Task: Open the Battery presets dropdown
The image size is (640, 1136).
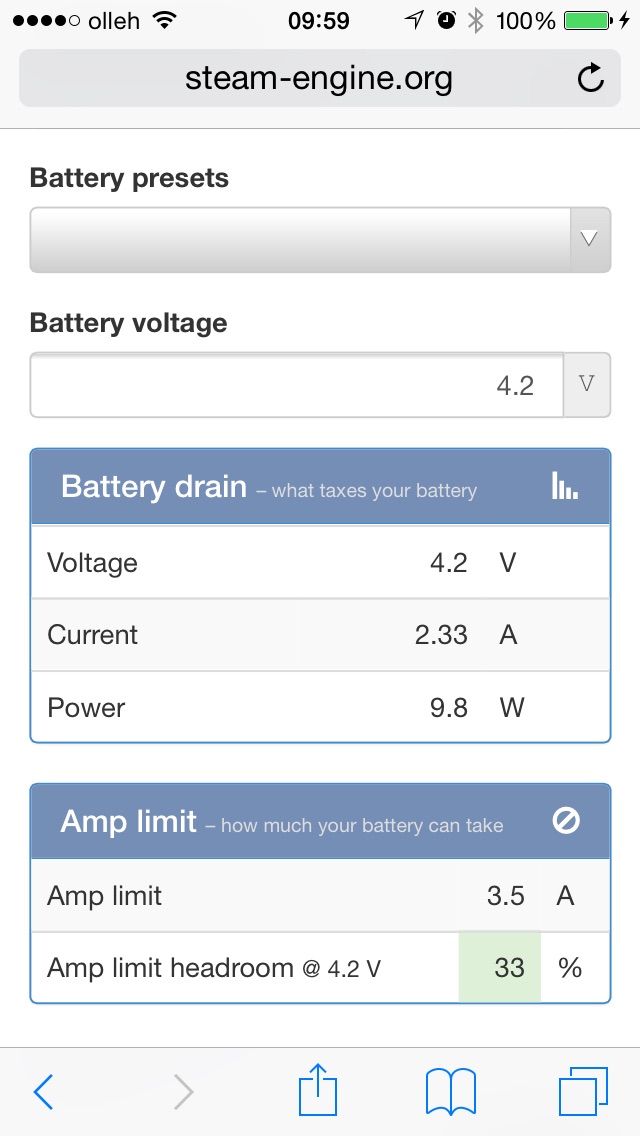Action: coord(320,240)
